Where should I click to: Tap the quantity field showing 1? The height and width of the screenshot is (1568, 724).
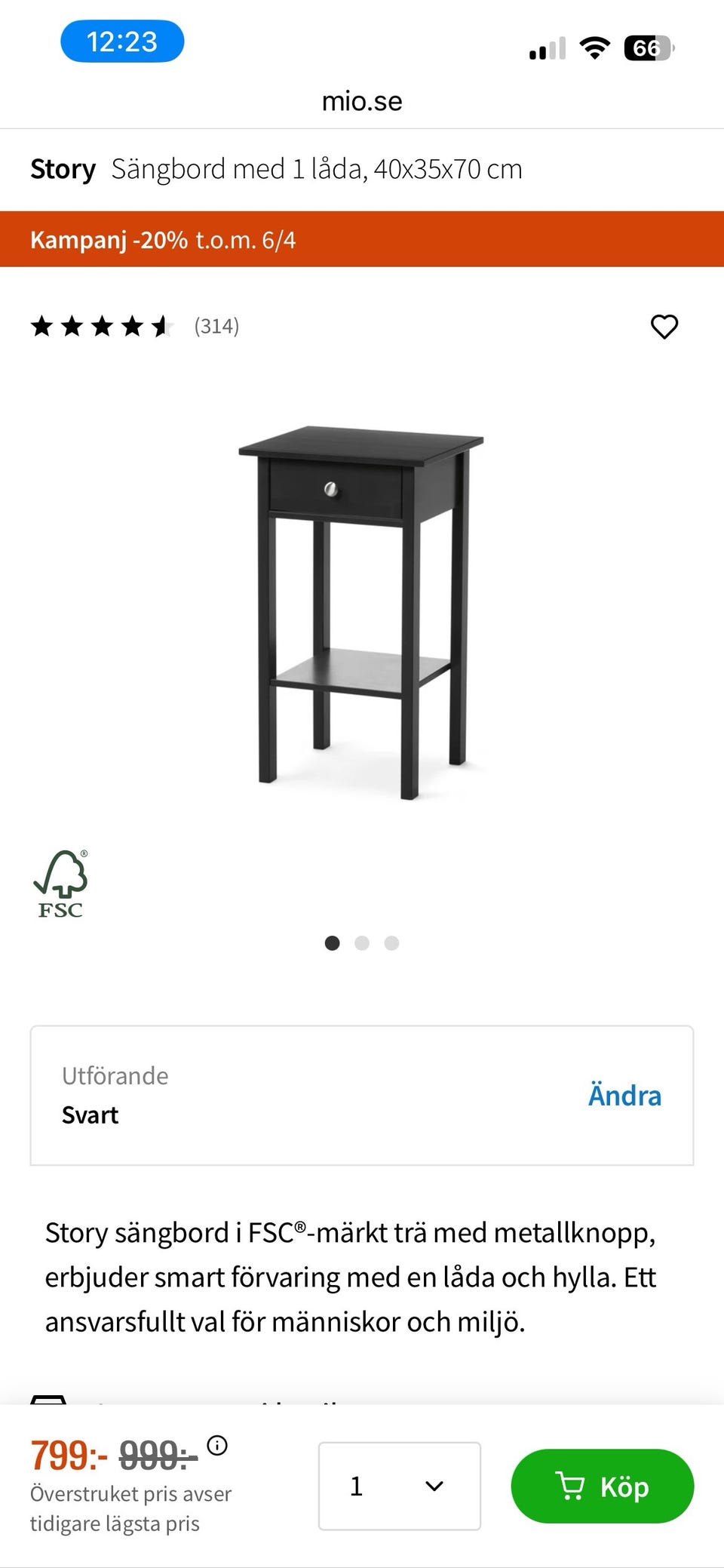[358, 1487]
